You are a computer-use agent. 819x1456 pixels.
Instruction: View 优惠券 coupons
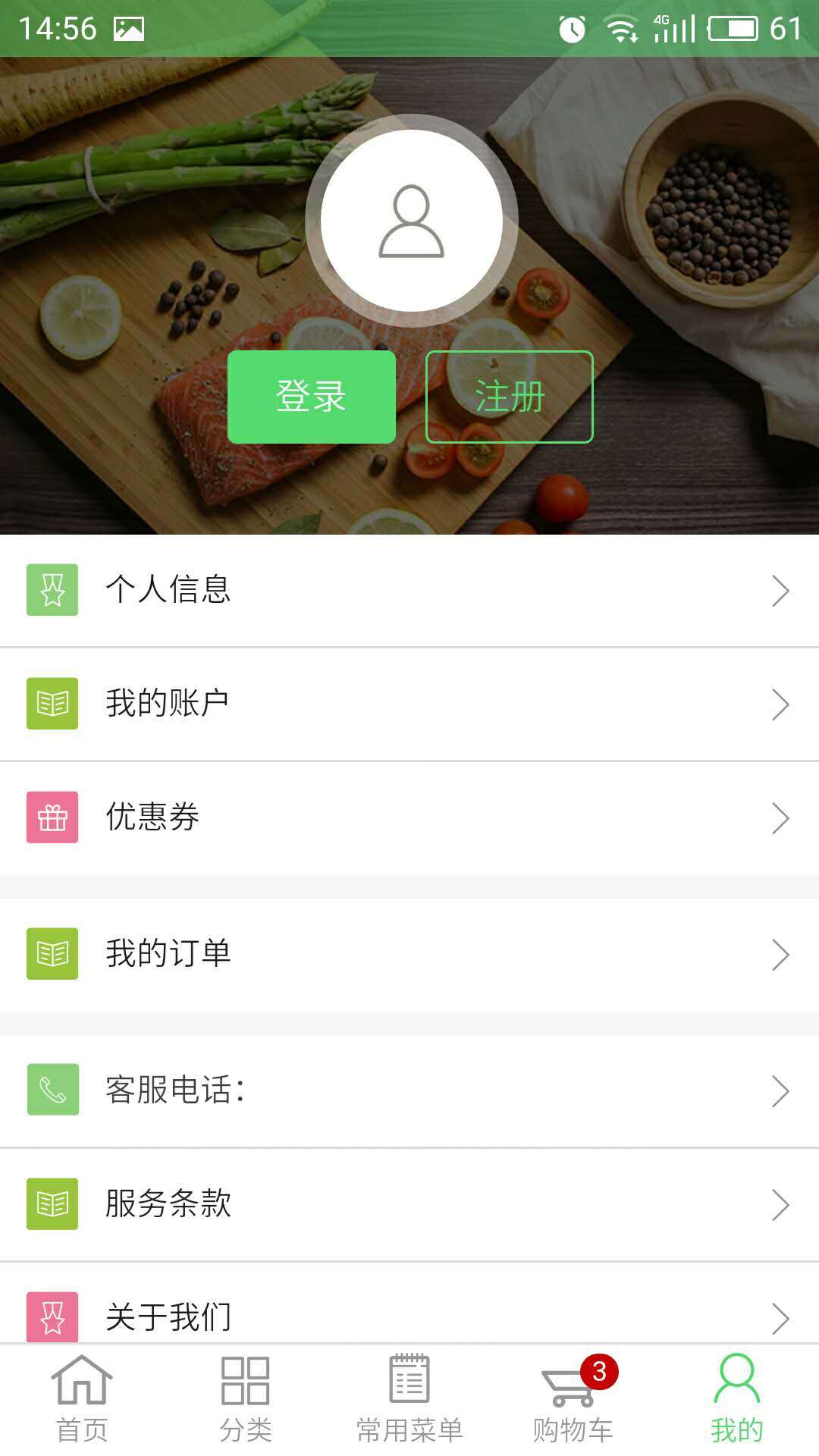click(409, 817)
